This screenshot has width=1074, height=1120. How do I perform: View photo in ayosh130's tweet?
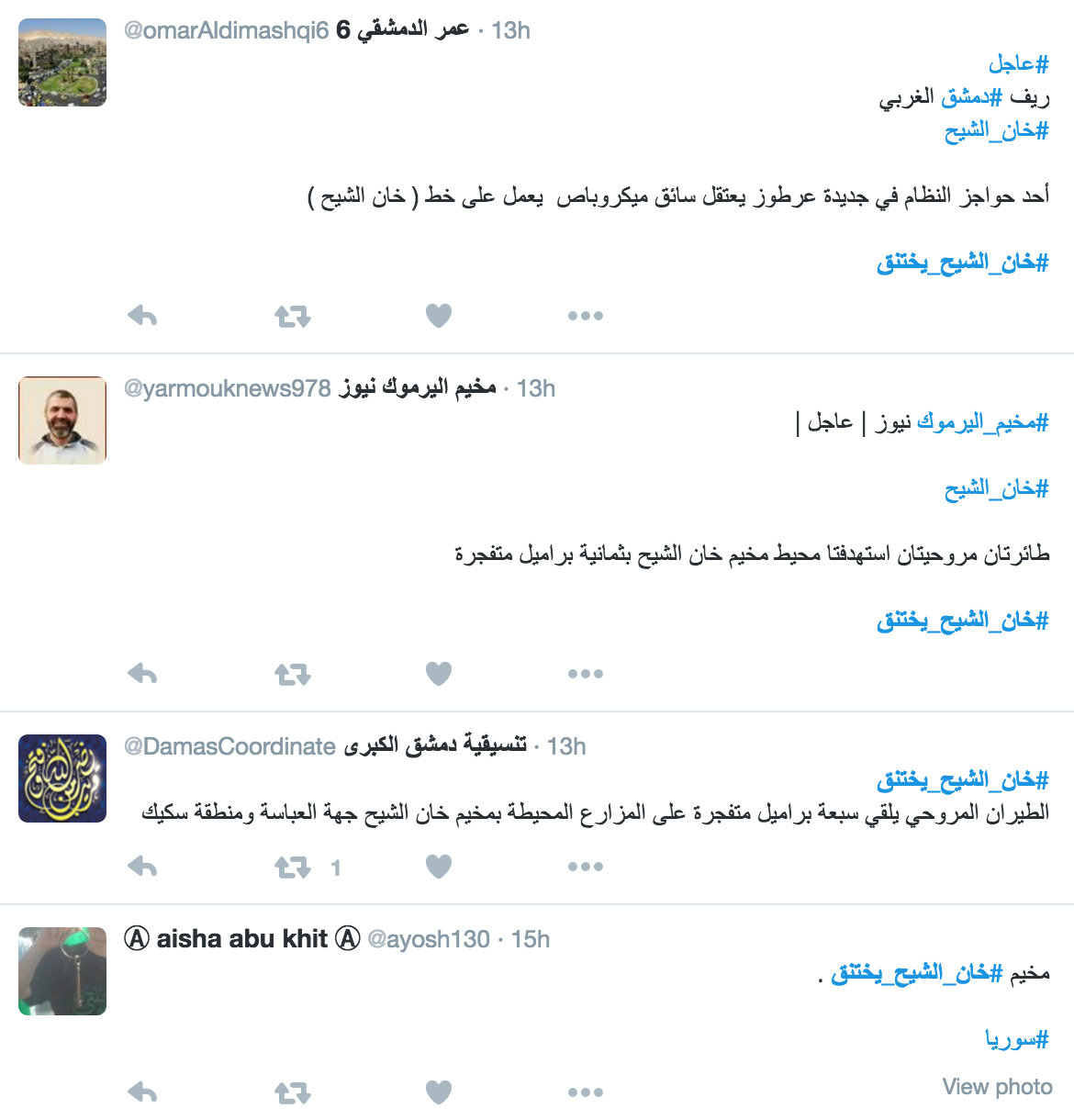pyautogui.click(x=997, y=1087)
